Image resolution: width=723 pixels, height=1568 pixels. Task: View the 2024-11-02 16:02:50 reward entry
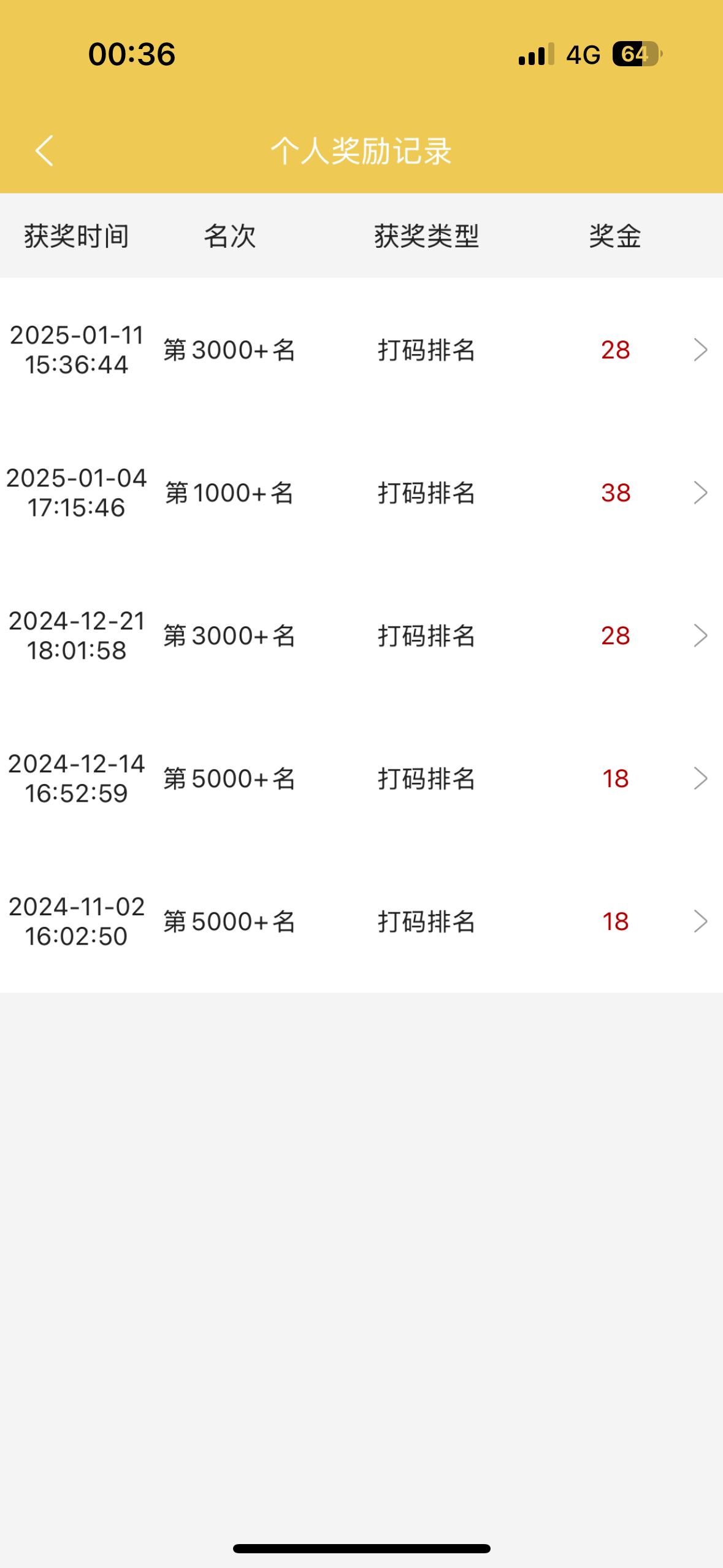(x=361, y=921)
